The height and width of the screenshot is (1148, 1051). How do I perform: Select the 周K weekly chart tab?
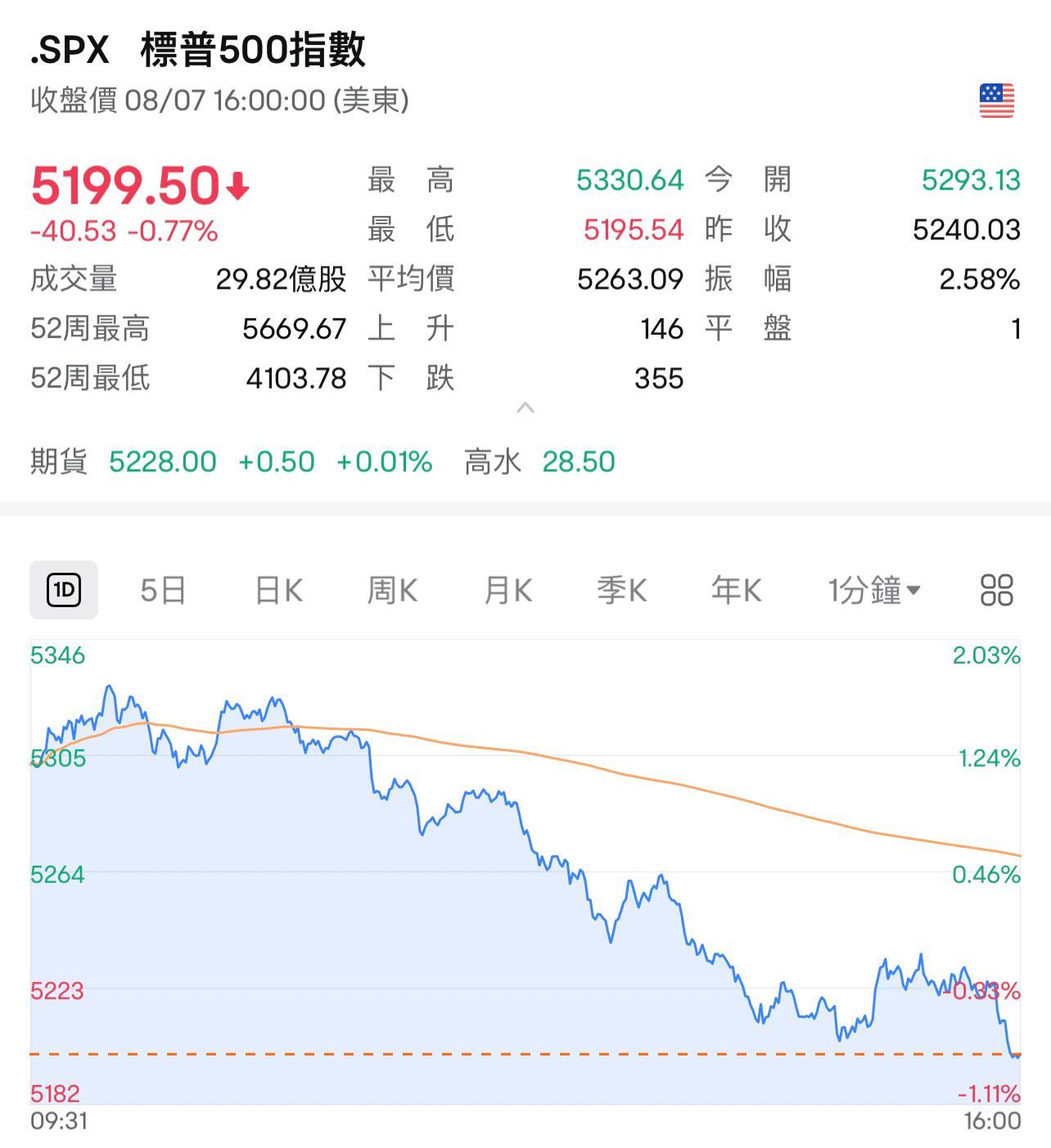(391, 589)
